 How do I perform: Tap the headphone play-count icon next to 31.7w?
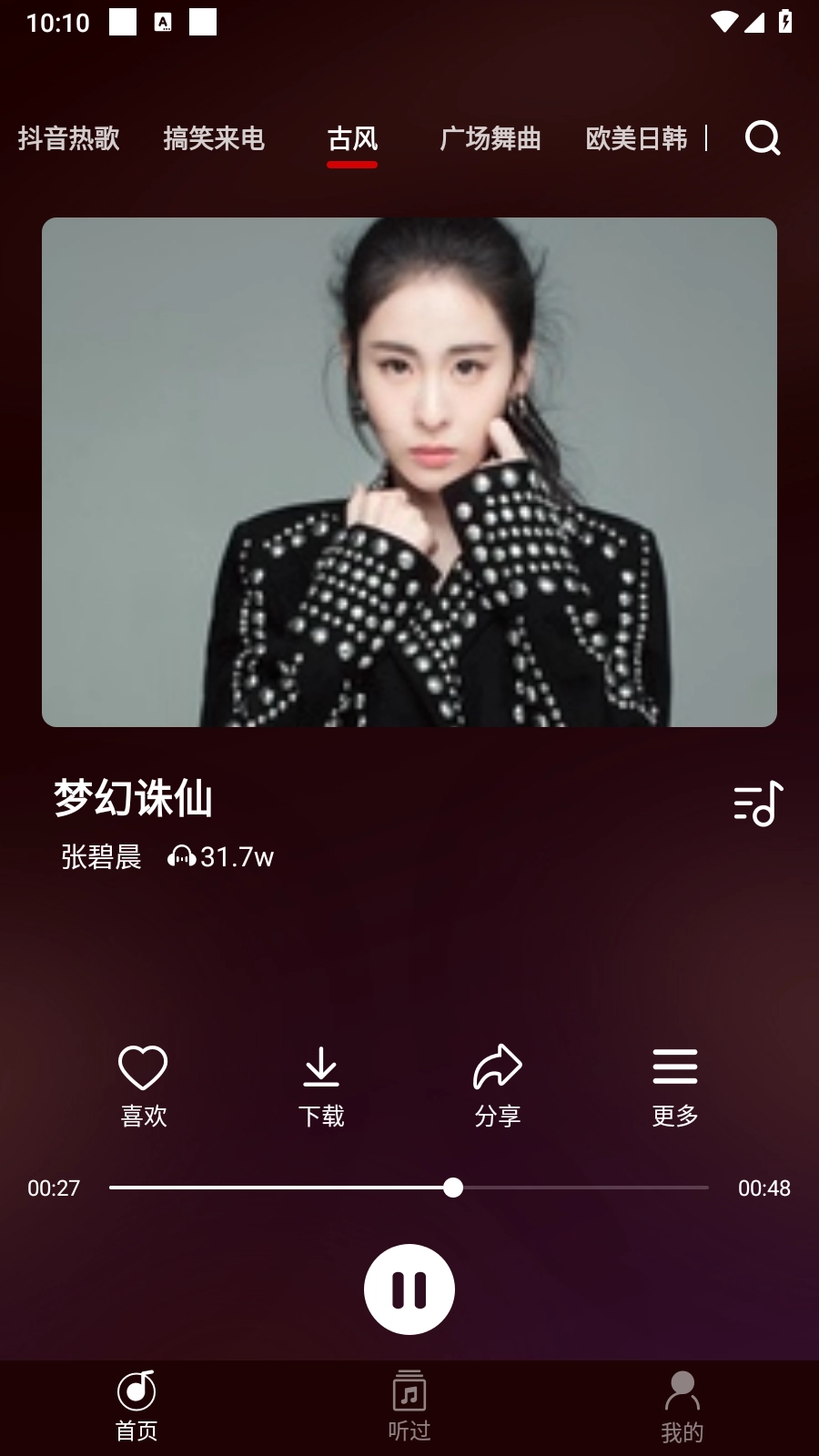182,856
